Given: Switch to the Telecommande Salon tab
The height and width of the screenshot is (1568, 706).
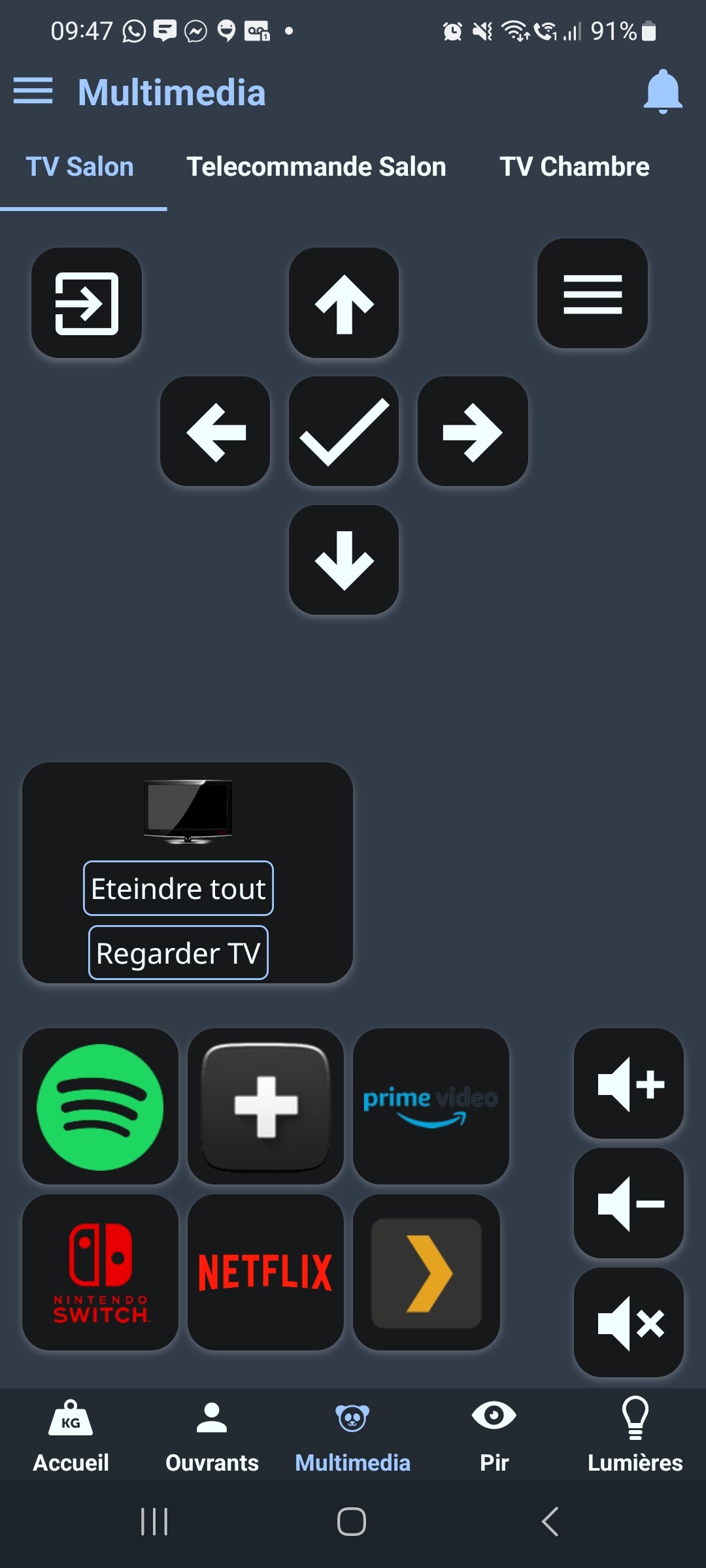Looking at the screenshot, I should click(x=316, y=167).
